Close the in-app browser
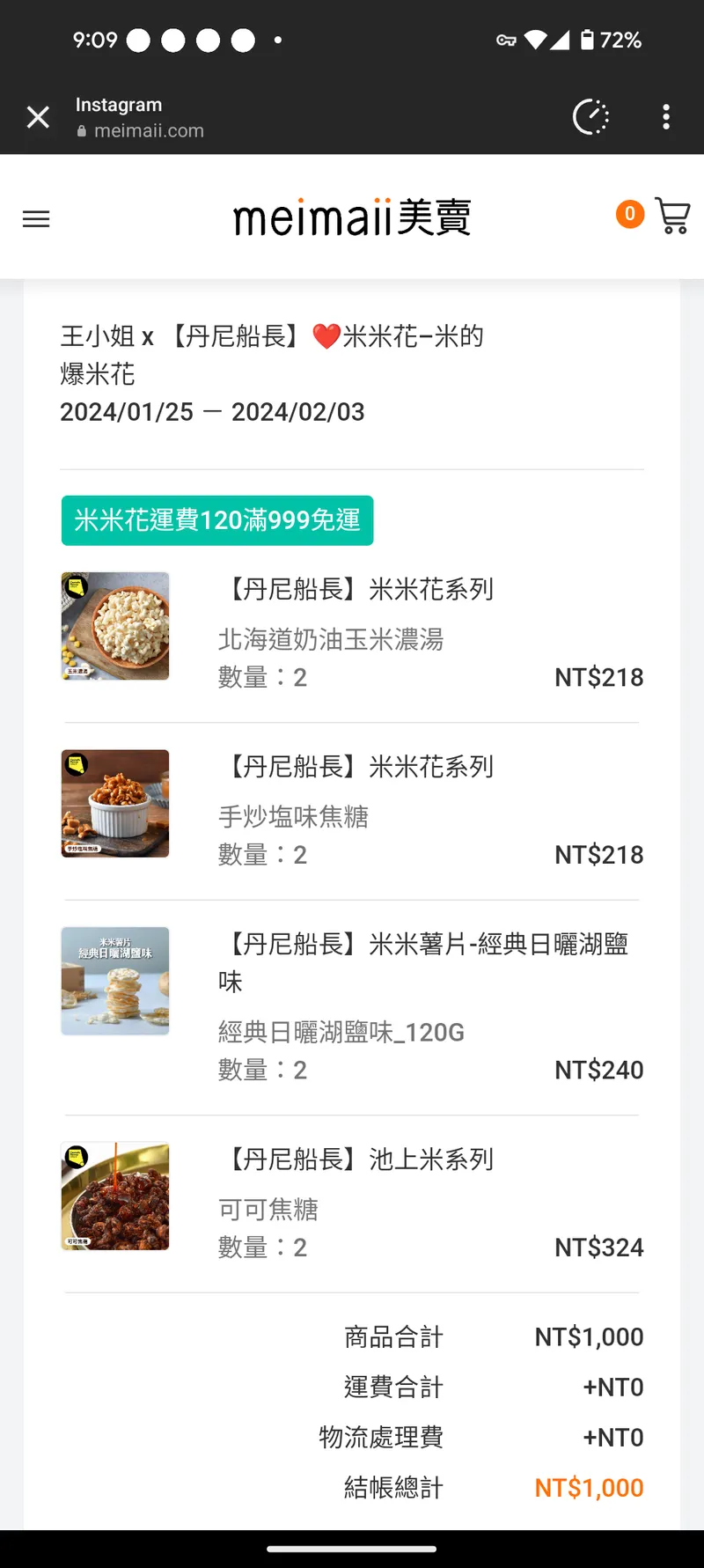704x1568 pixels. pyautogui.click(x=38, y=117)
